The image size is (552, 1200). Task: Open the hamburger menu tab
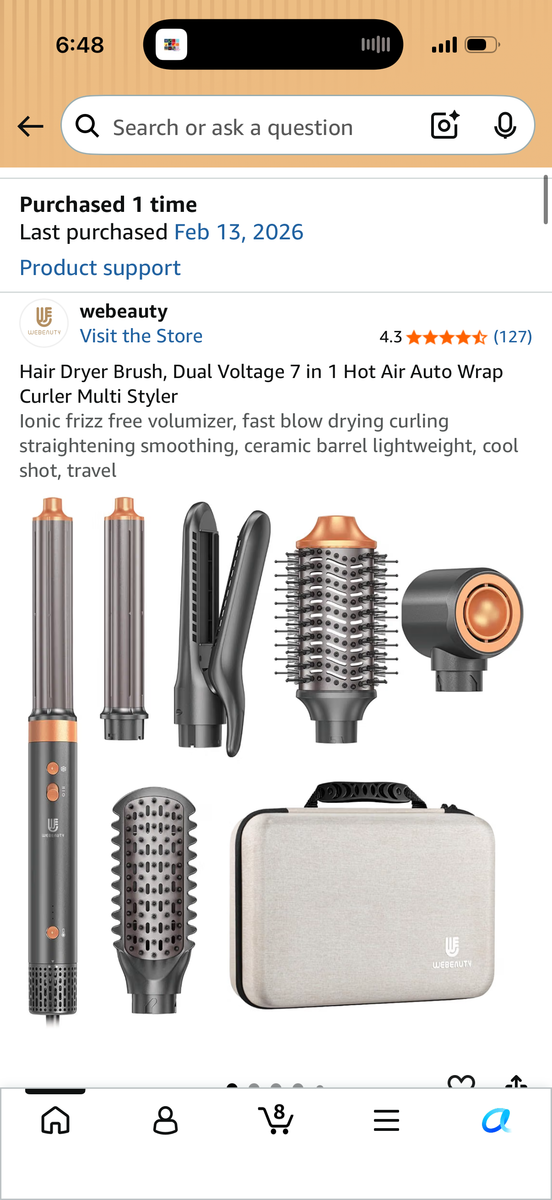pos(386,1121)
